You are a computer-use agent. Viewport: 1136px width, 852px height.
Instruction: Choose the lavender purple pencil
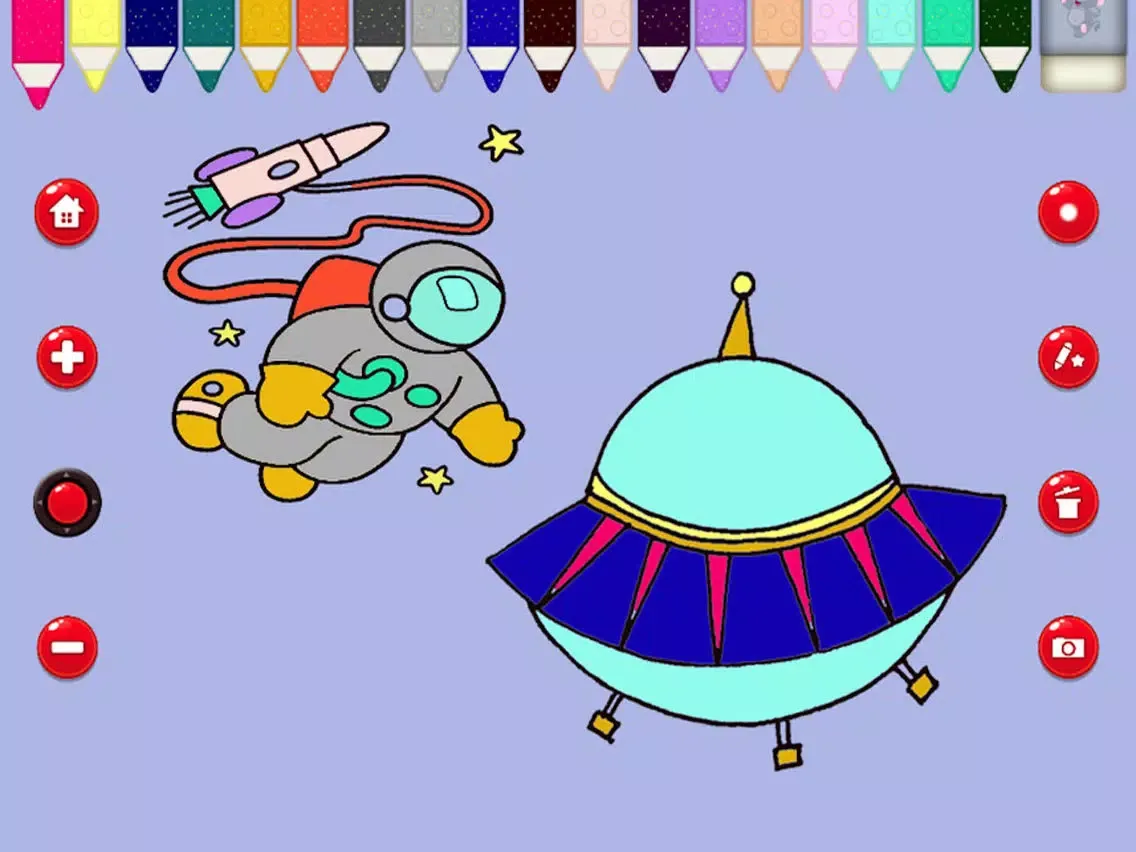[x=720, y=45]
